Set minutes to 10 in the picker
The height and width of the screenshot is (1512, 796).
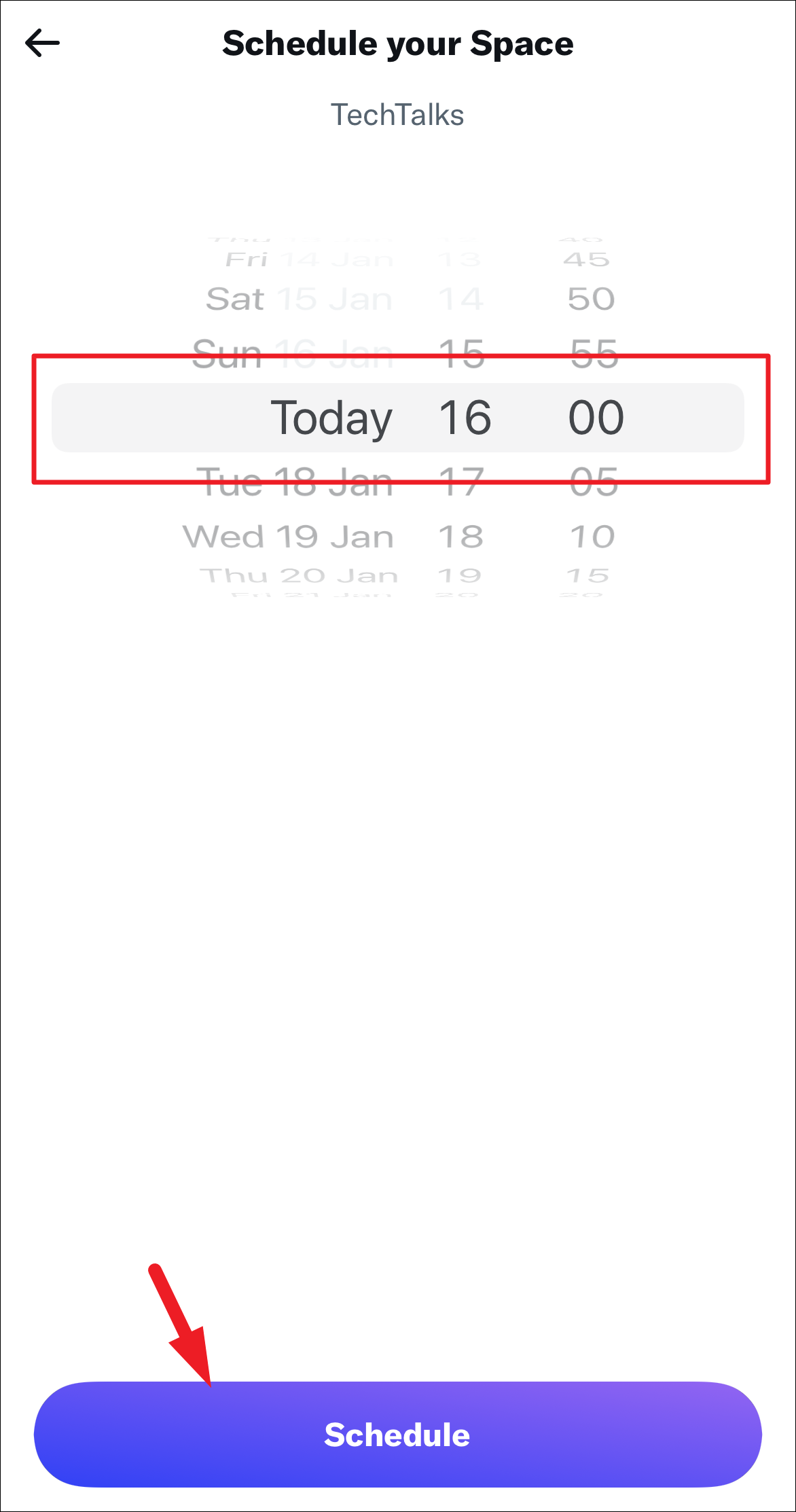[x=592, y=537]
